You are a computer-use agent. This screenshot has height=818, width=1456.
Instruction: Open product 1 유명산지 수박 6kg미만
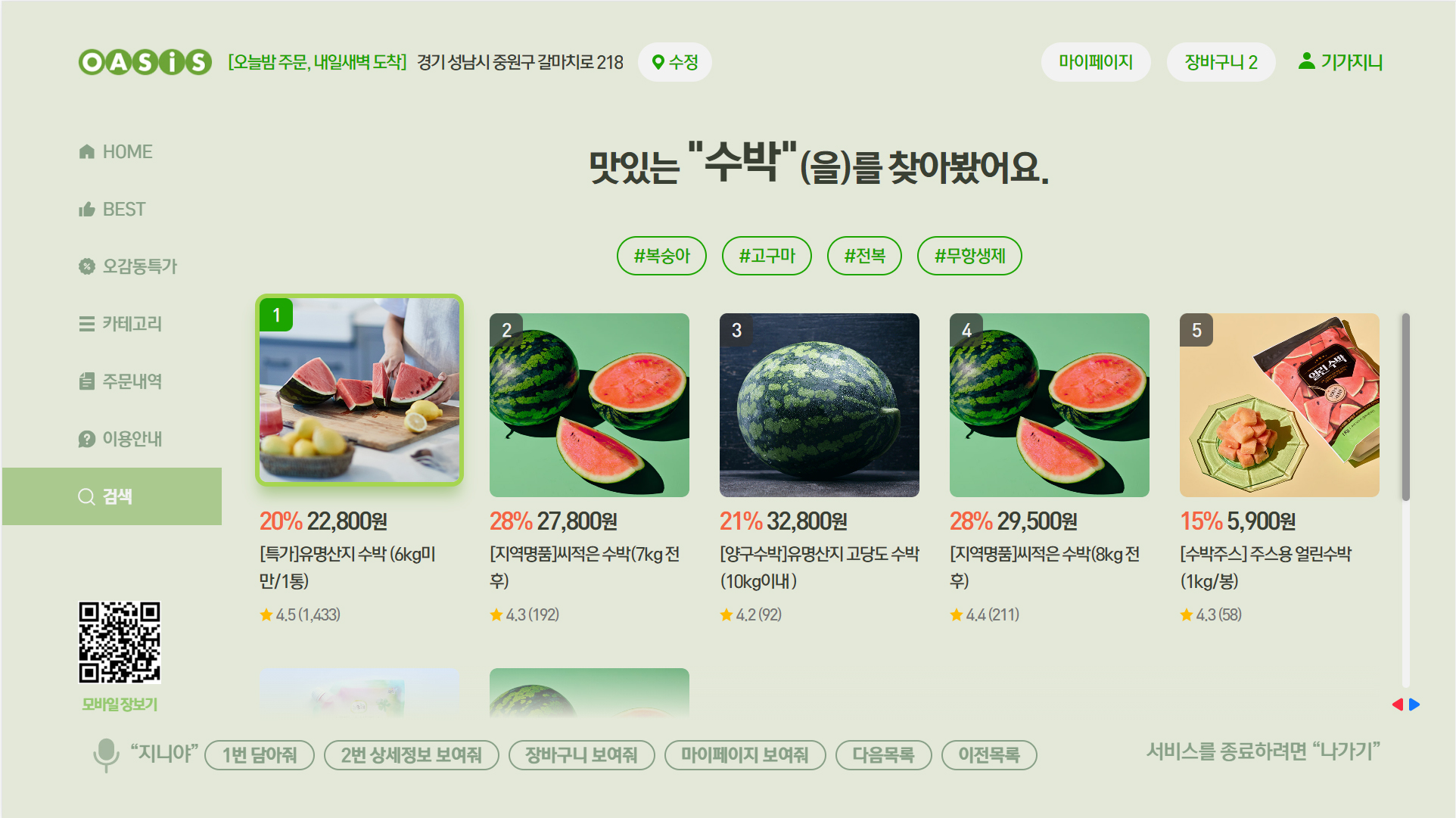click(x=359, y=390)
